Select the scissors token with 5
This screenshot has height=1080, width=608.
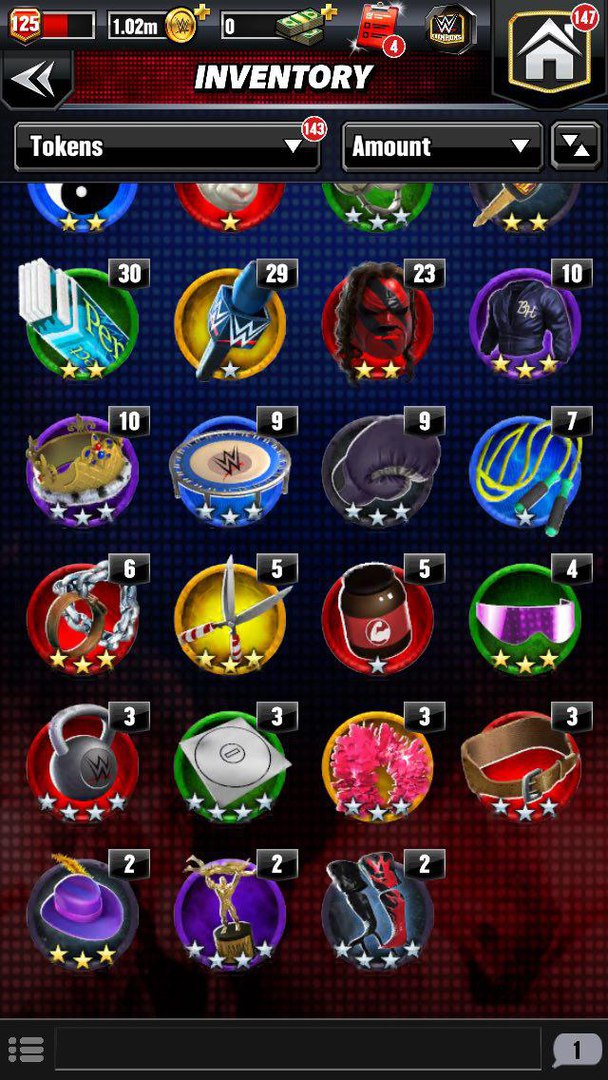pos(230,618)
